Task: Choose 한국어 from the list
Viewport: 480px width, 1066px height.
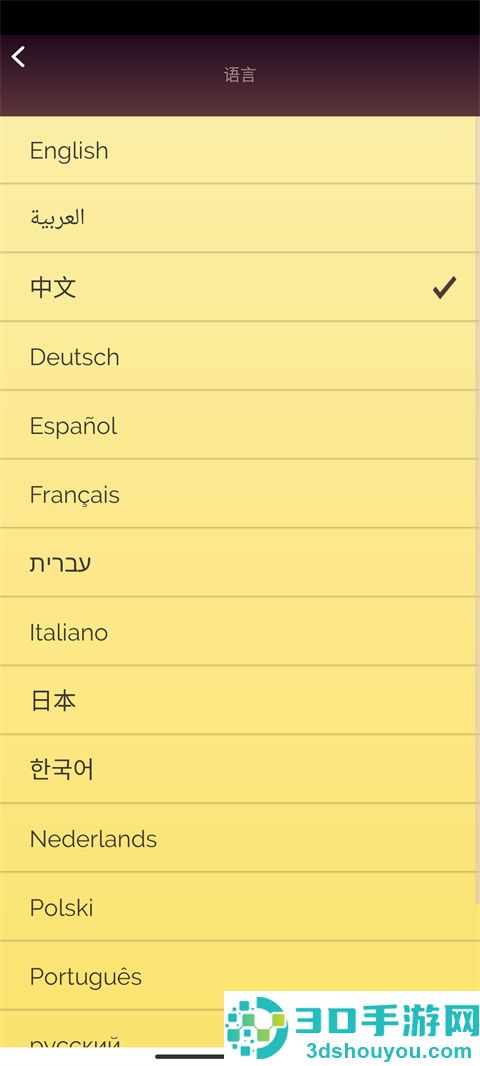Action: click(238, 770)
